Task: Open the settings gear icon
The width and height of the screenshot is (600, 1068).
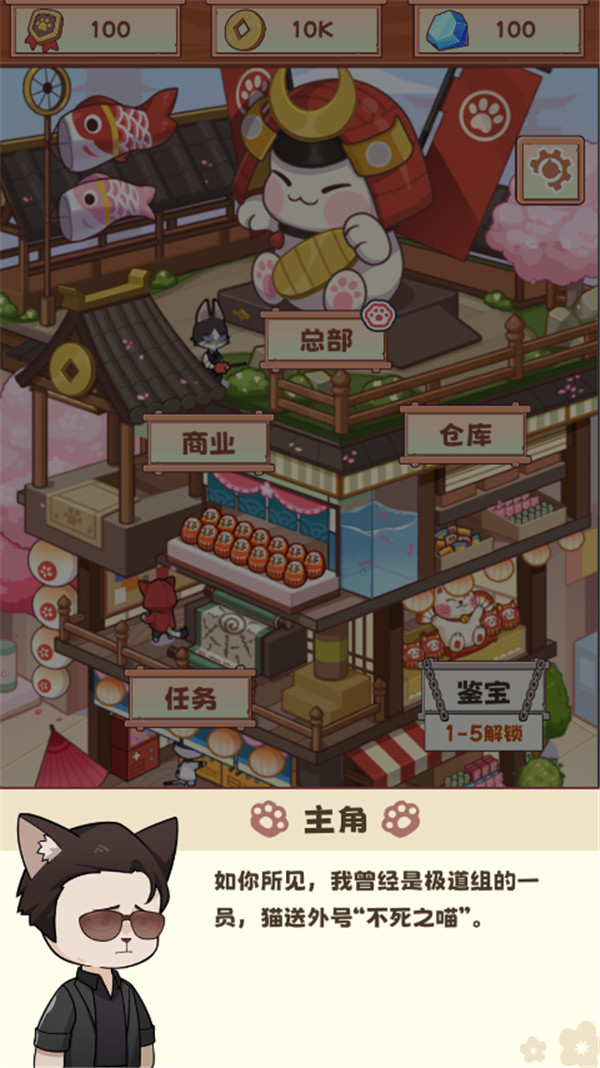Action: tap(549, 169)
